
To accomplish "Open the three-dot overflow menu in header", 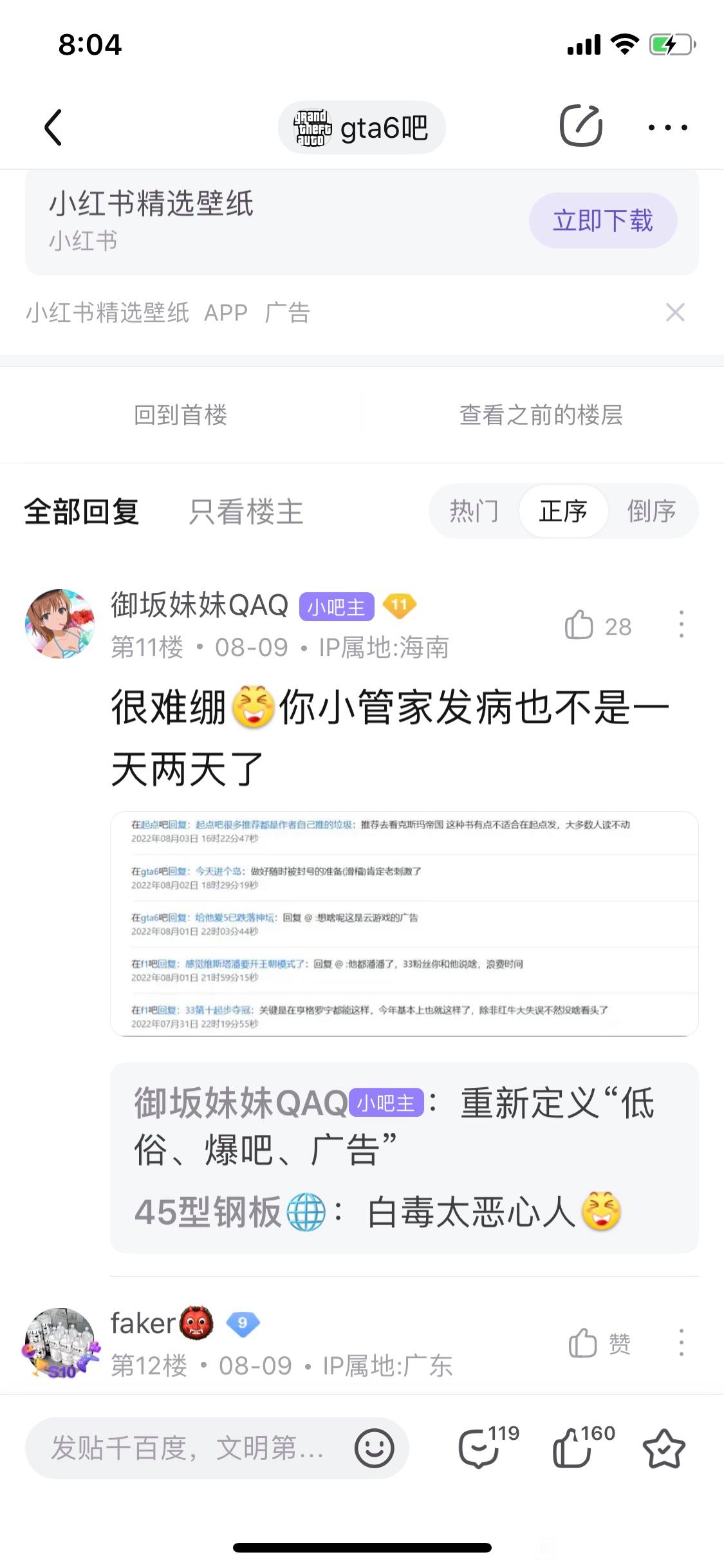I will [667, 127].
